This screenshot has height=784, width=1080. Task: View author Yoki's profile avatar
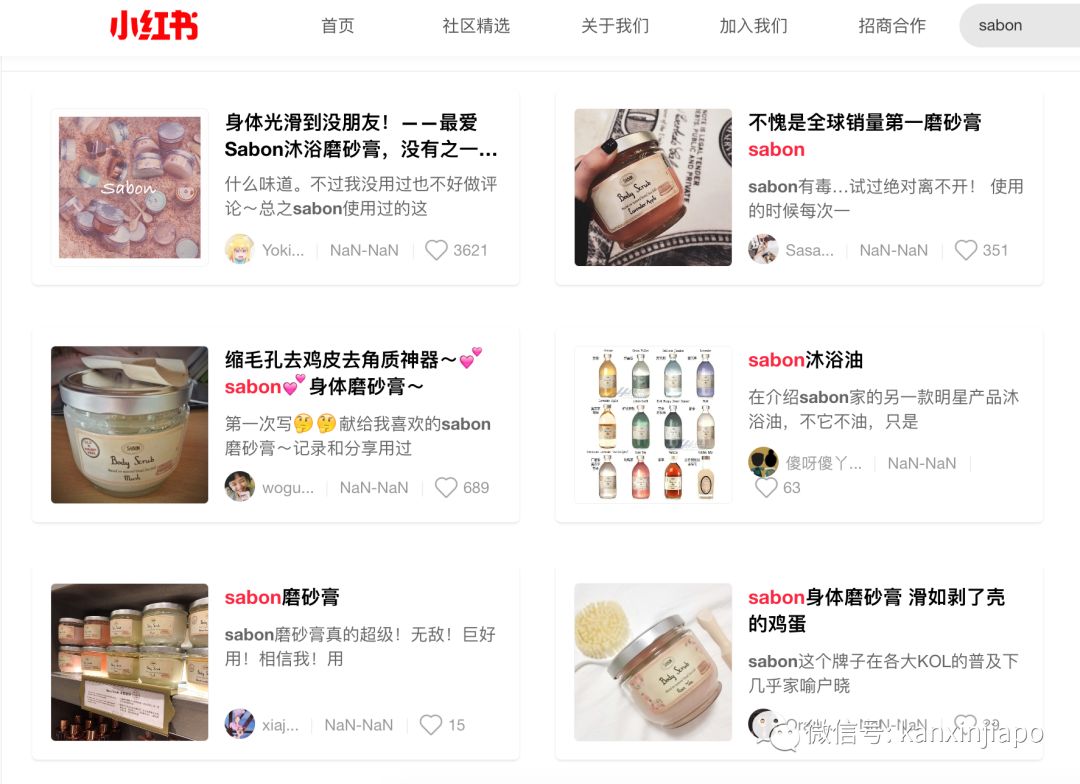(239, 250)
